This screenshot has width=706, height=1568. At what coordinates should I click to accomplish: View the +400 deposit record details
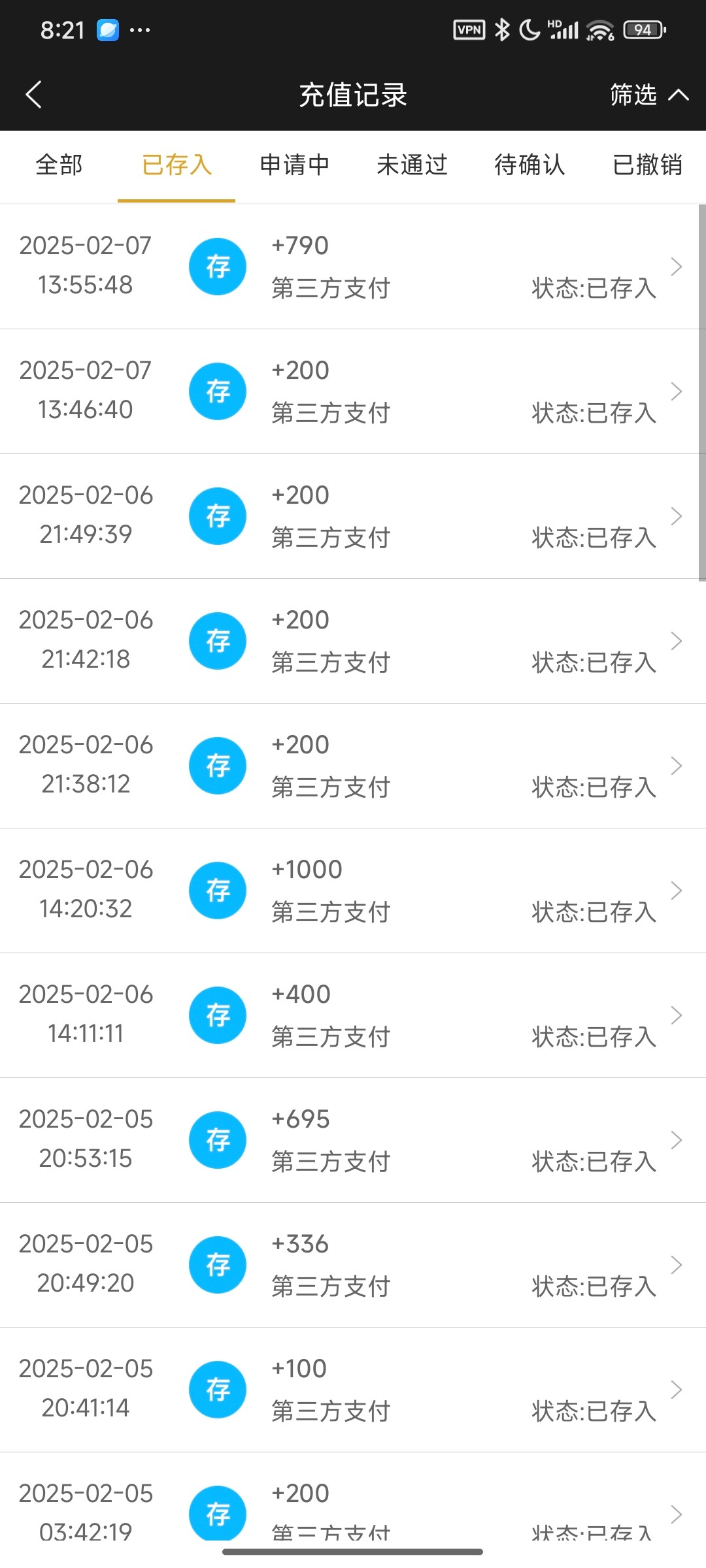[353, 1015]
